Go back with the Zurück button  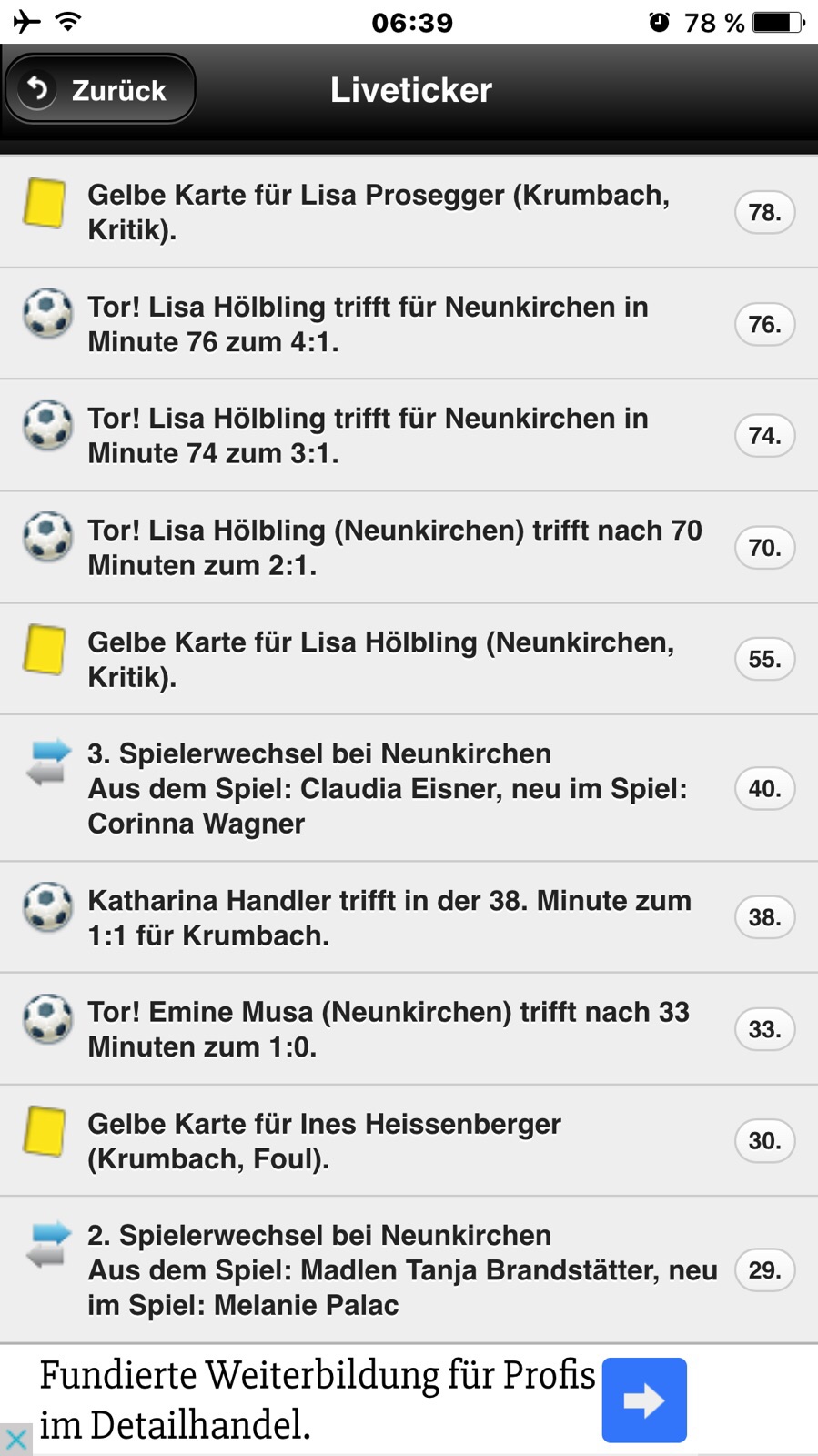[100, 89]
